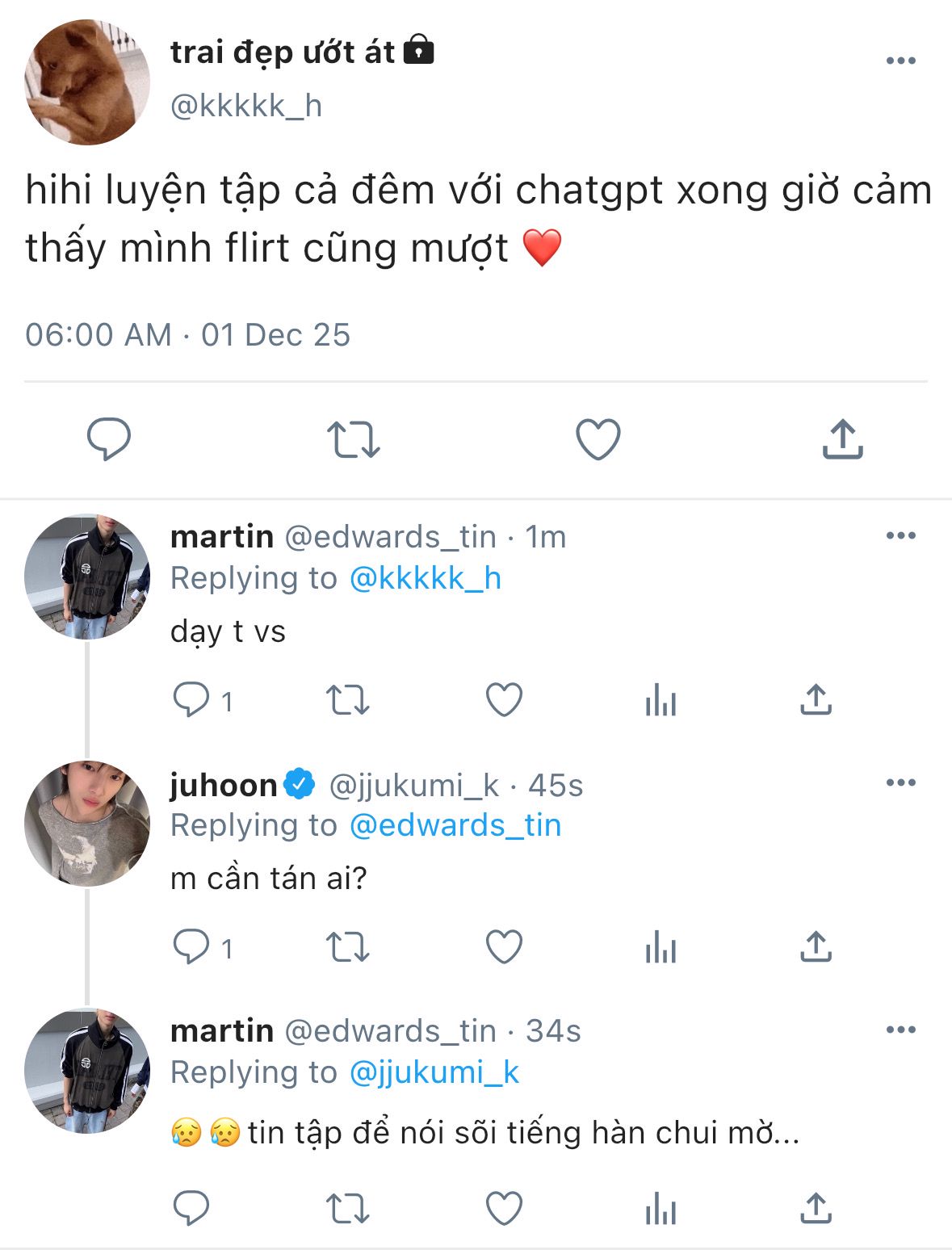Open @kkkkk_h mention link in martin's reply
The image size is (952, 1250).
426,578
